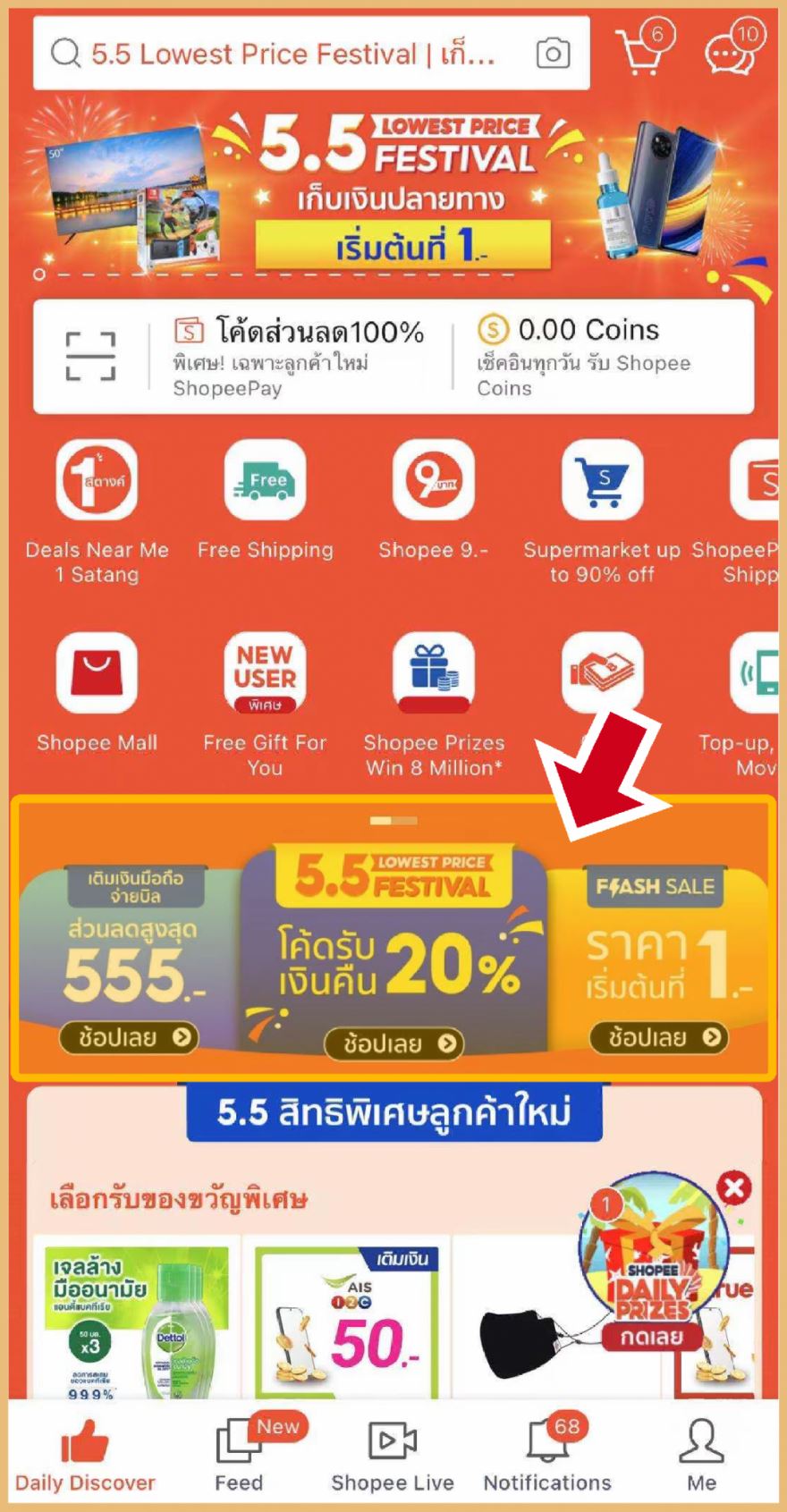
Task: Open the ShopeePay 100% discount code offer
Action: (x=300, y=357)
